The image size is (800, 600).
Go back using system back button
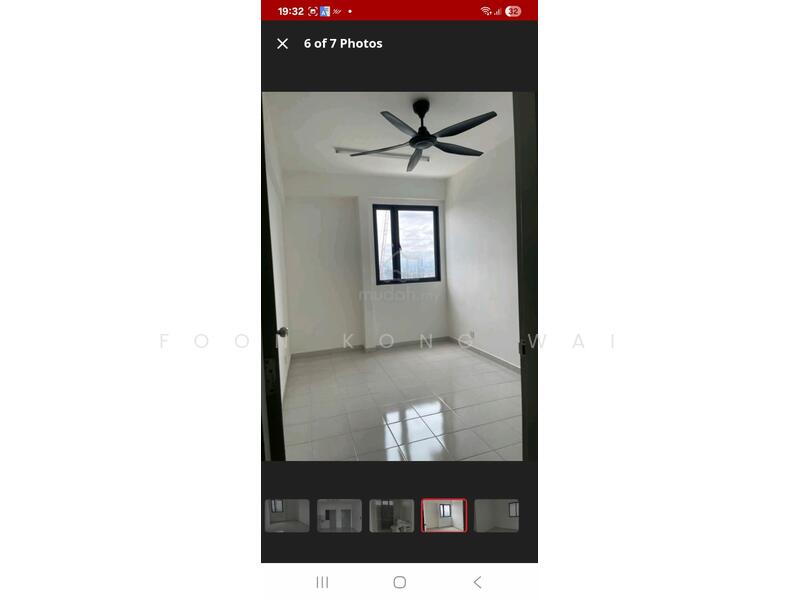point(477,582)
